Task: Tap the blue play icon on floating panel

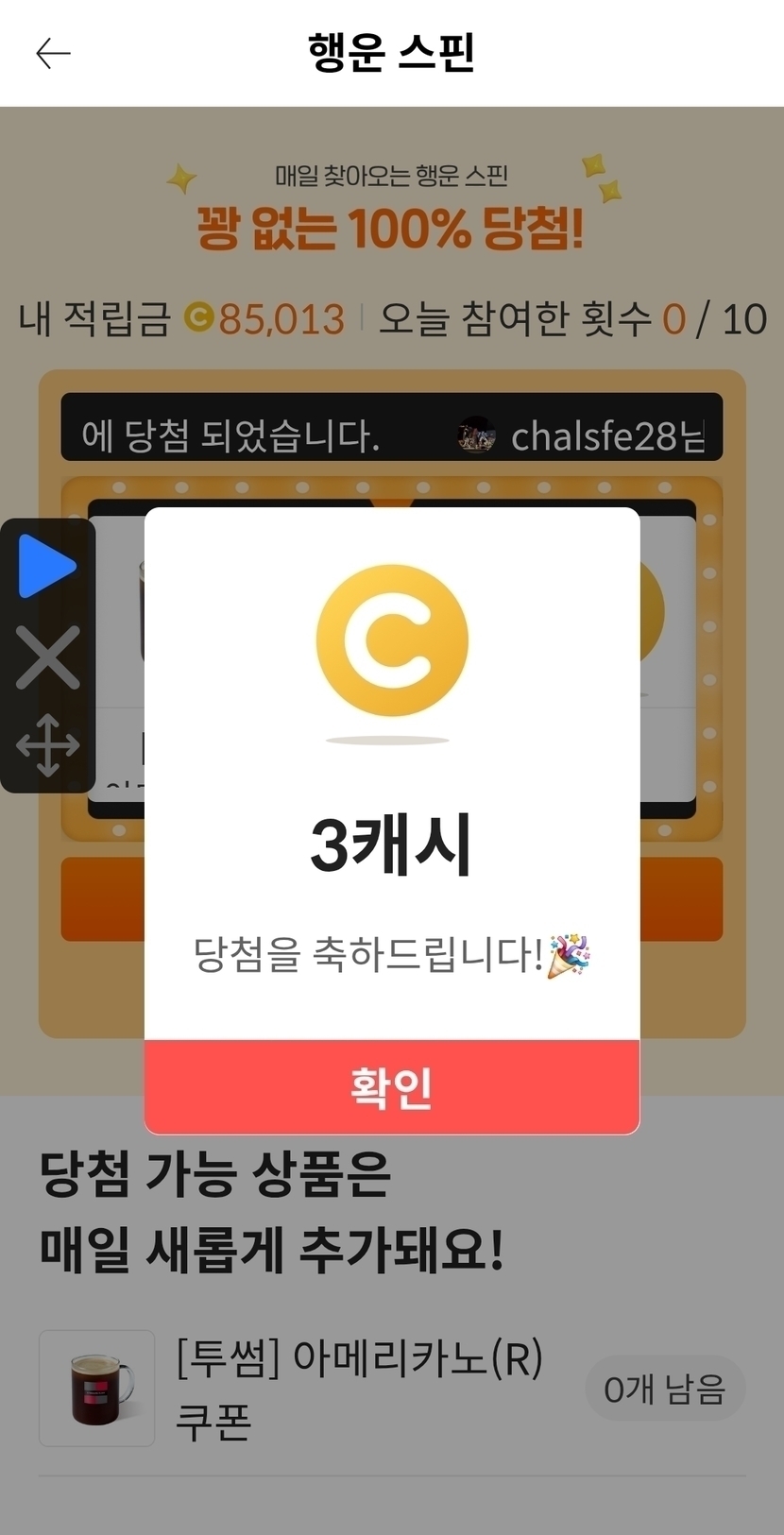Action: point(47,567)
